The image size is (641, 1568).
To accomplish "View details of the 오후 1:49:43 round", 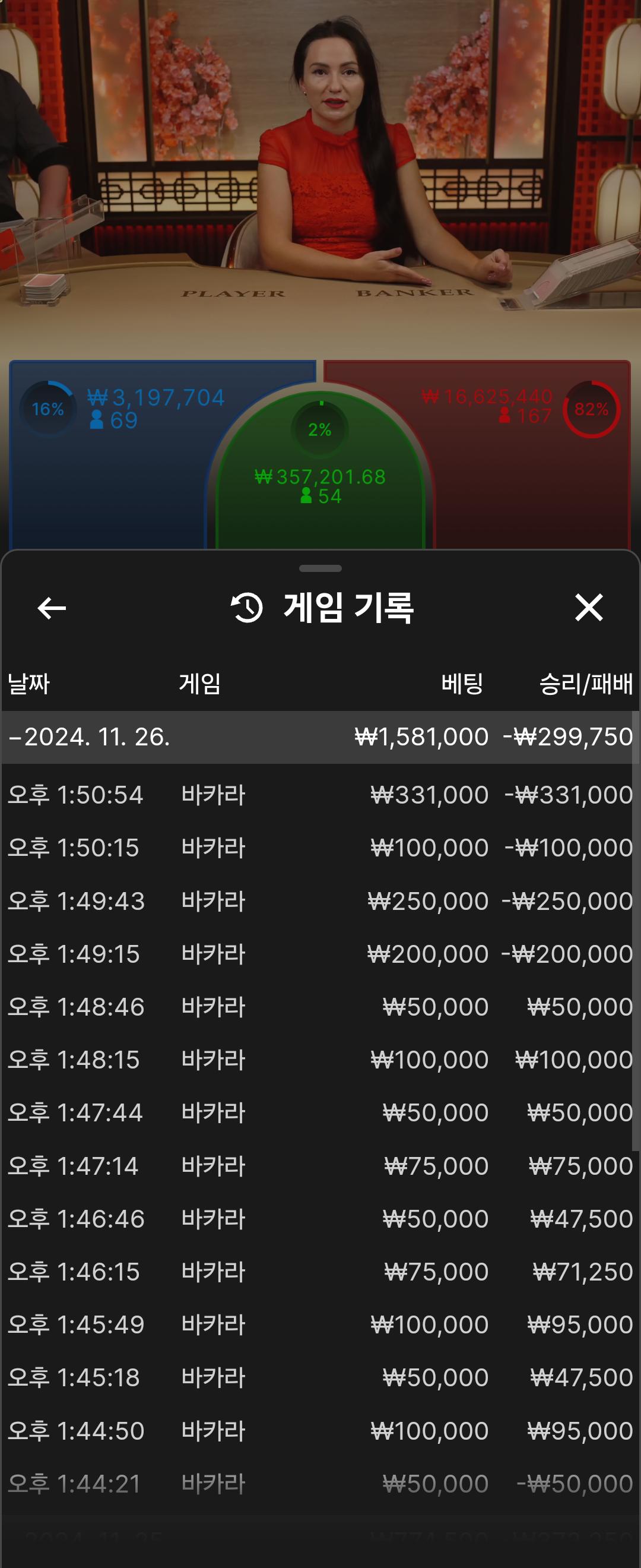I will tap(320, 901).
